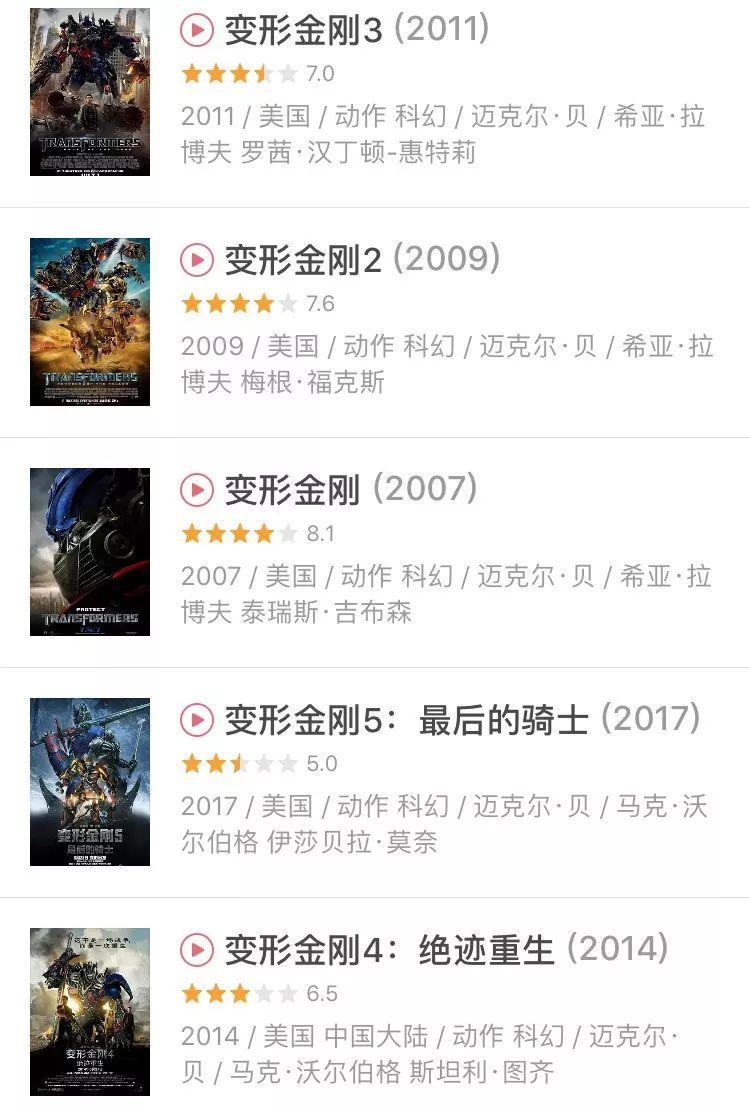View details for 变形金刚 (2007)
Image resolution: width=750 pixels, height=1110 pixels.
pos(292,491)
